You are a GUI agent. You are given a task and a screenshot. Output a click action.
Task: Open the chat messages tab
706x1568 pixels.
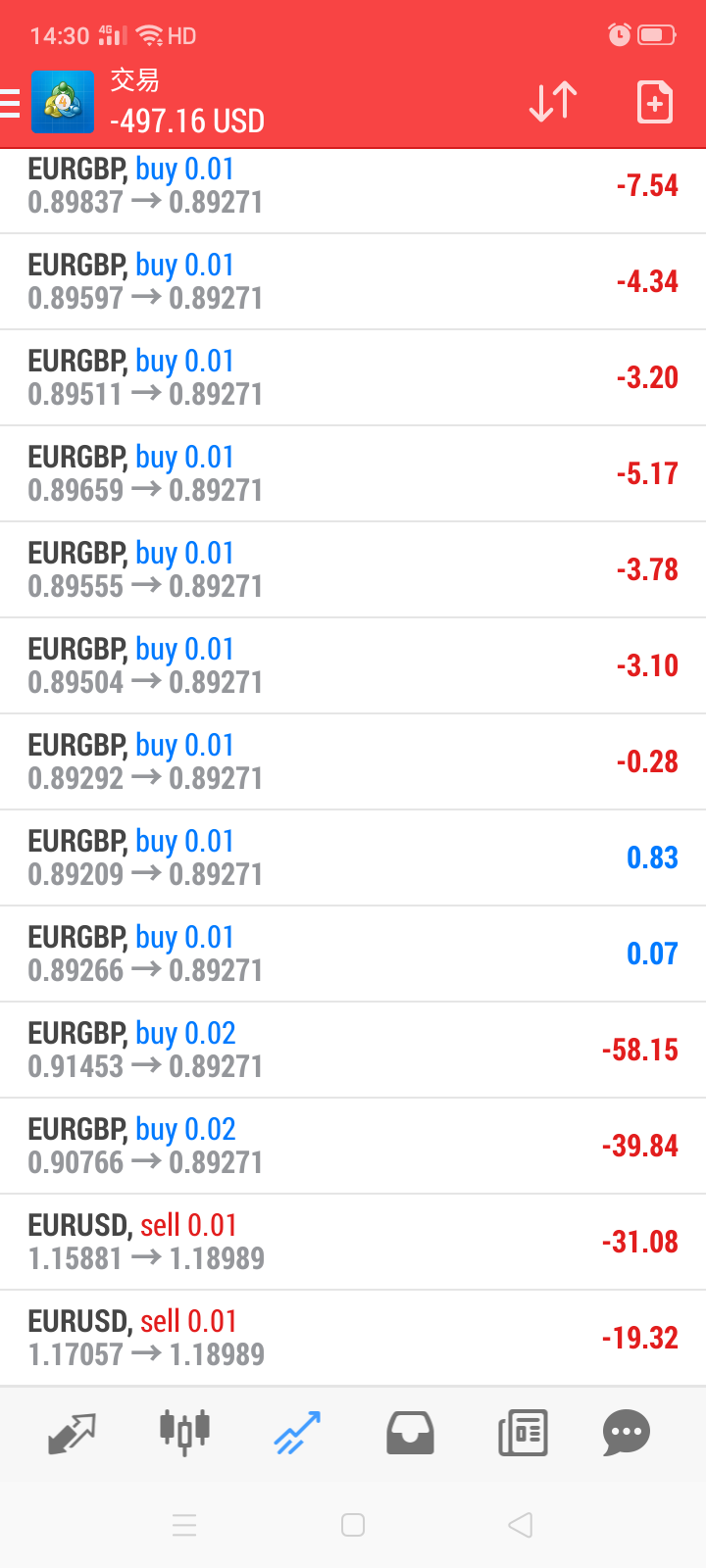627,1433
